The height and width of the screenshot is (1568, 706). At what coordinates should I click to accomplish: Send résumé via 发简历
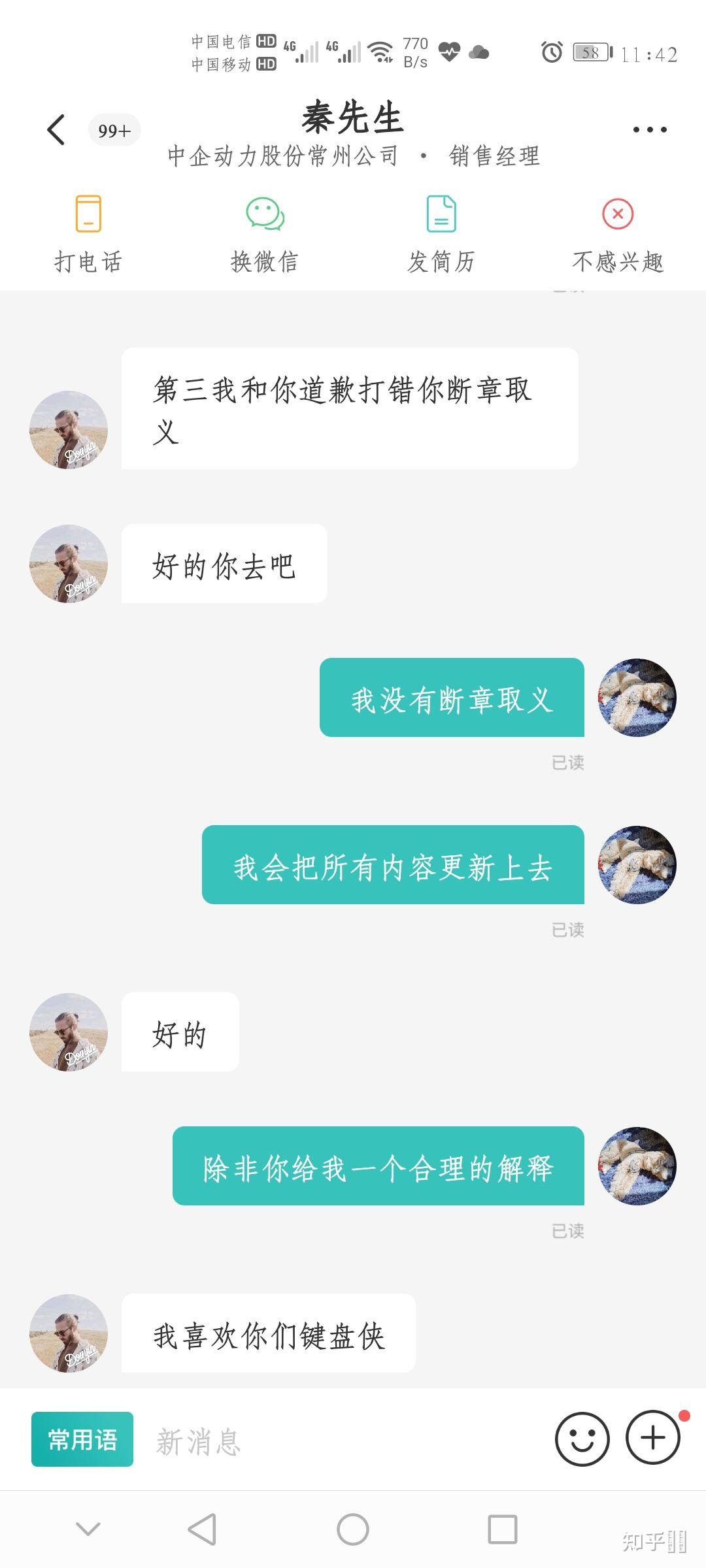tap(441, 234)
